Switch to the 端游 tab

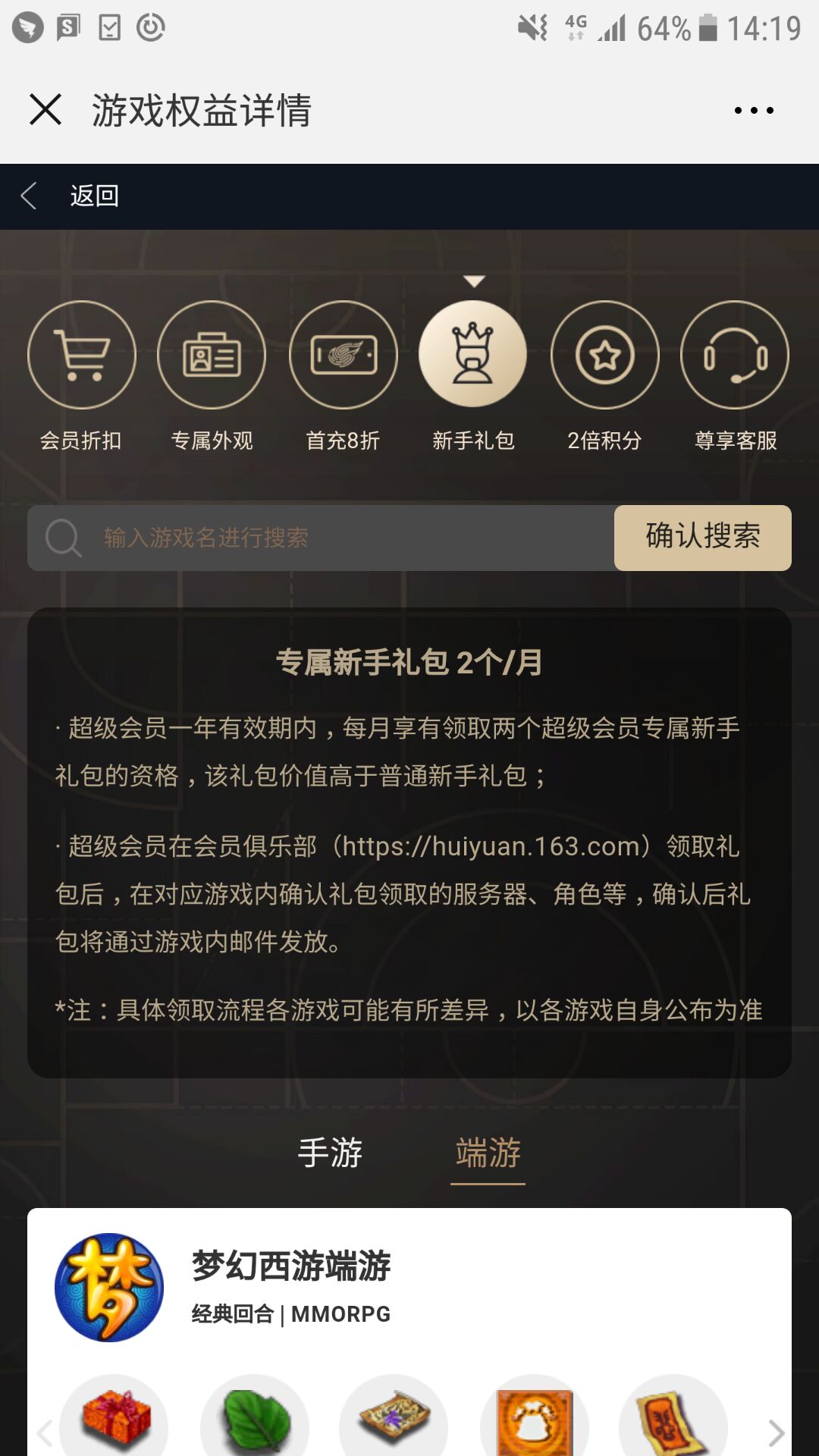pyautogui.click(x=488, y=1153)
